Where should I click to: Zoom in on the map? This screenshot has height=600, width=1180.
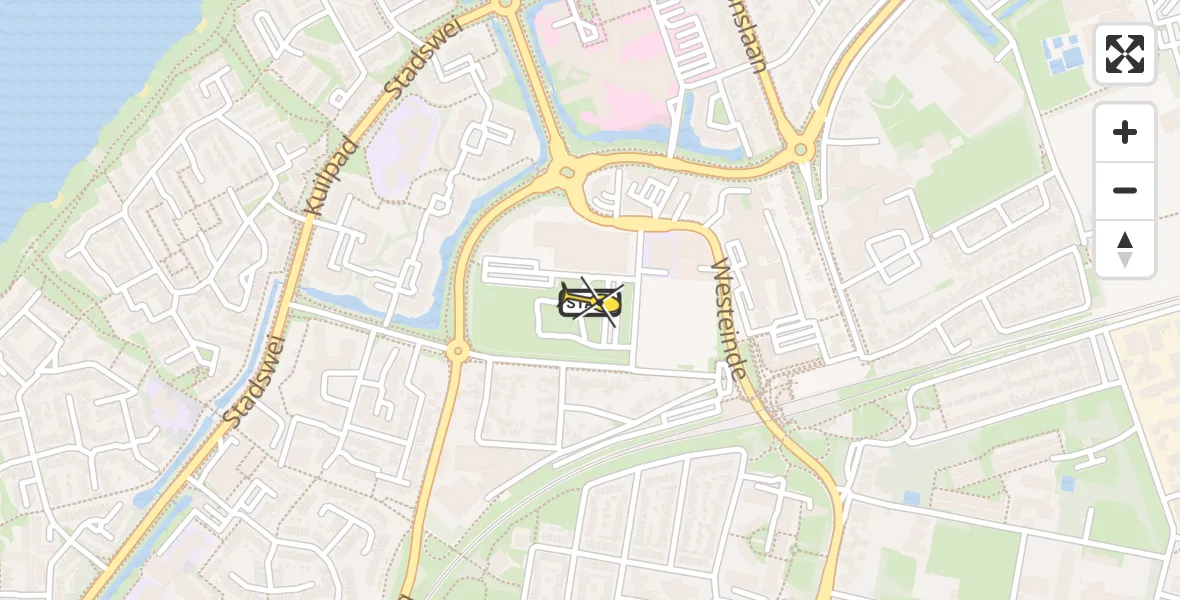click(1125, 133)
